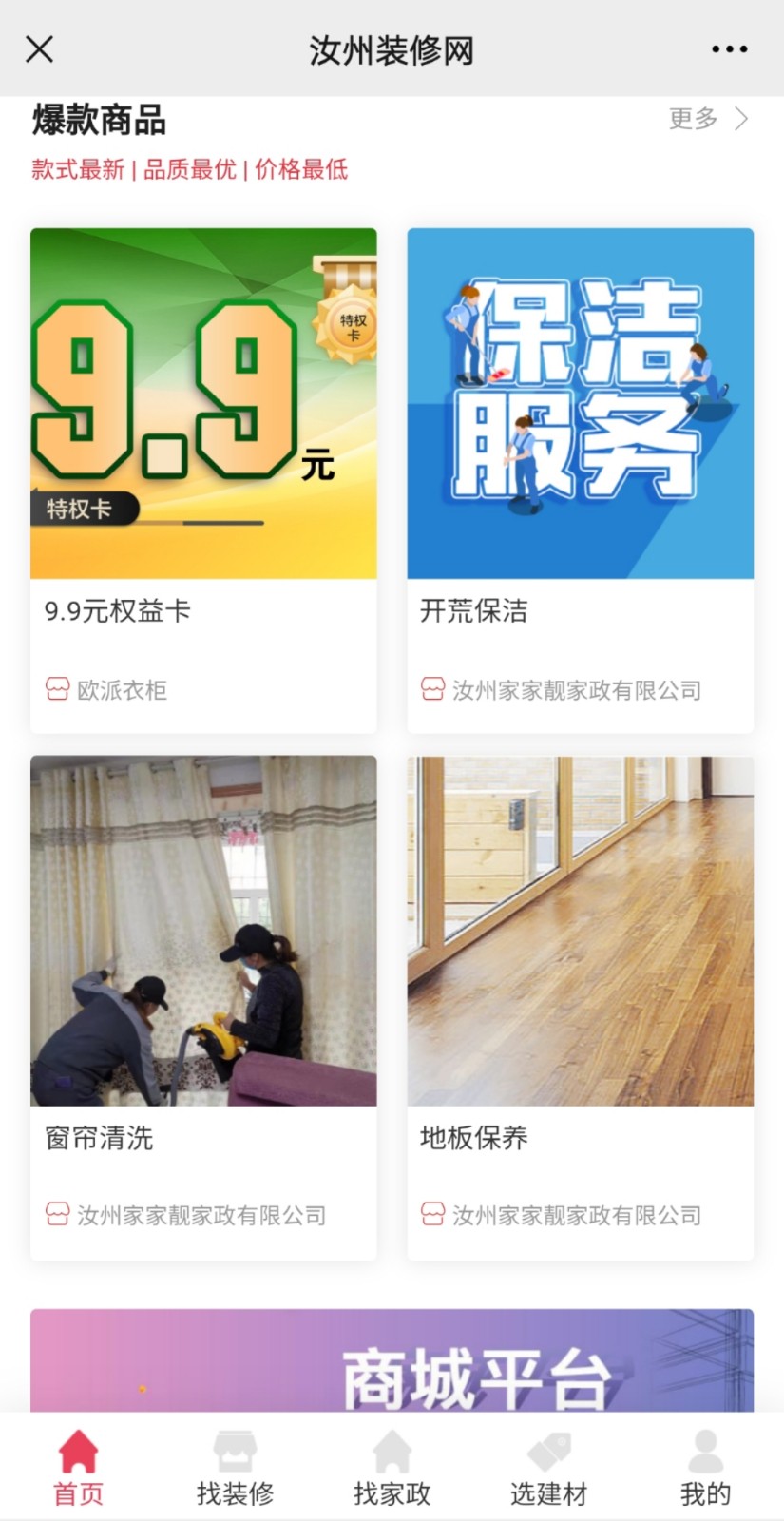The image size is (784, 1521).
Task: Open the 窗帘清洗 service card
Action: coord(203,1008)
